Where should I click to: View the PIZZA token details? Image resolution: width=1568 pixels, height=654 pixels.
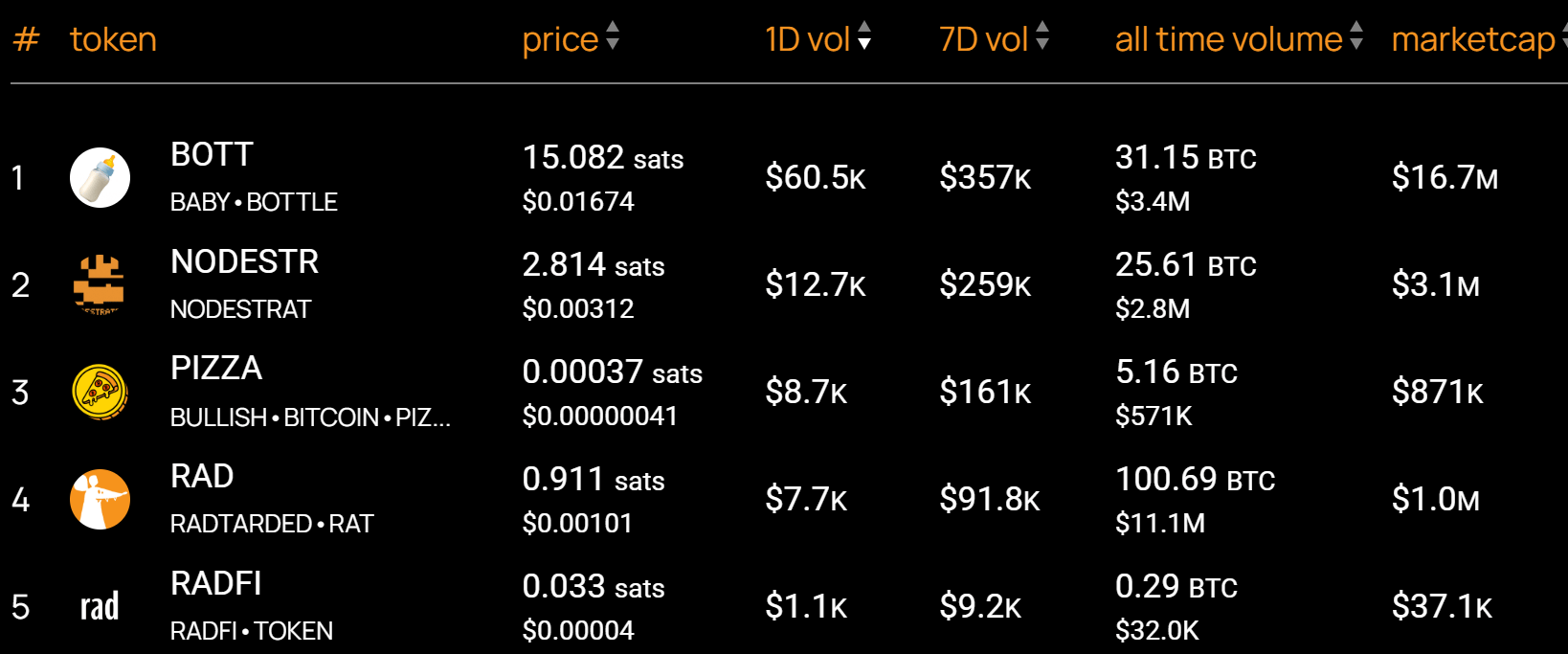pos(216,369)
